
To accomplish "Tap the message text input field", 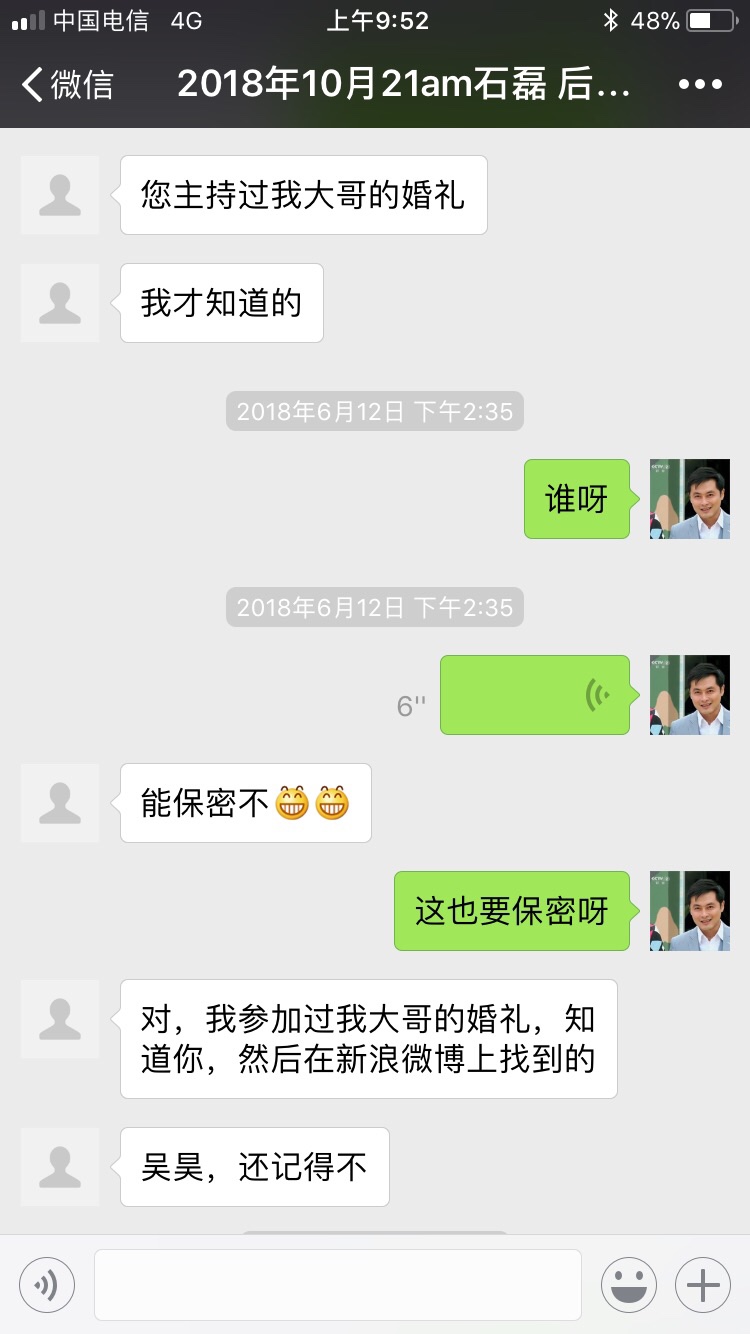I will tap(338, 1285).
